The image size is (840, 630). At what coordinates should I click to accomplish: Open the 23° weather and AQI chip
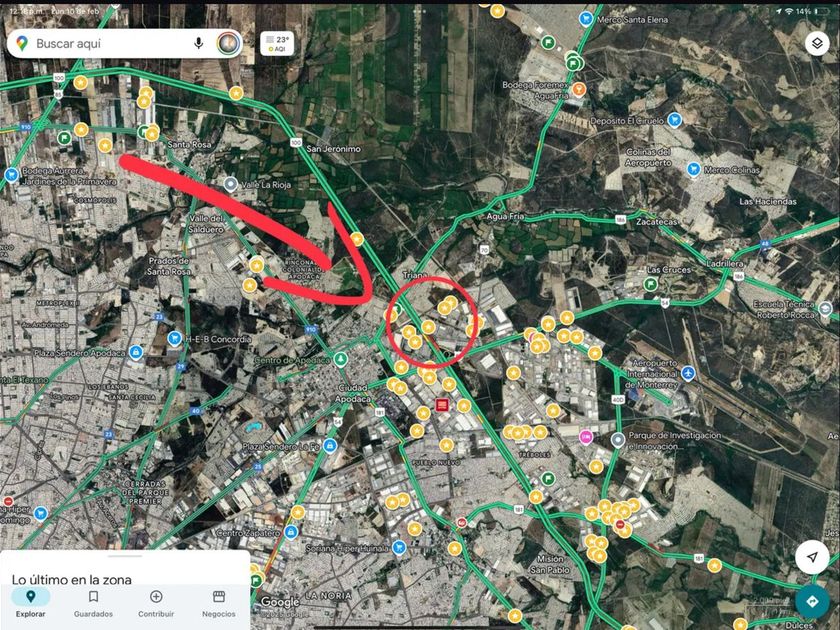point(277,43)
